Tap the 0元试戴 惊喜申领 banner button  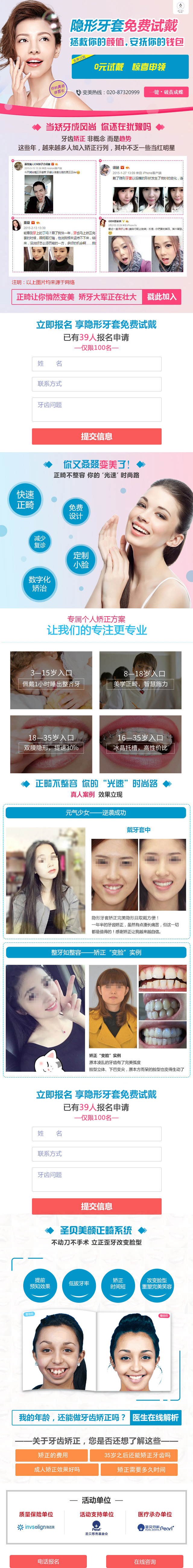pyautogui.click(x=129, y=67)
